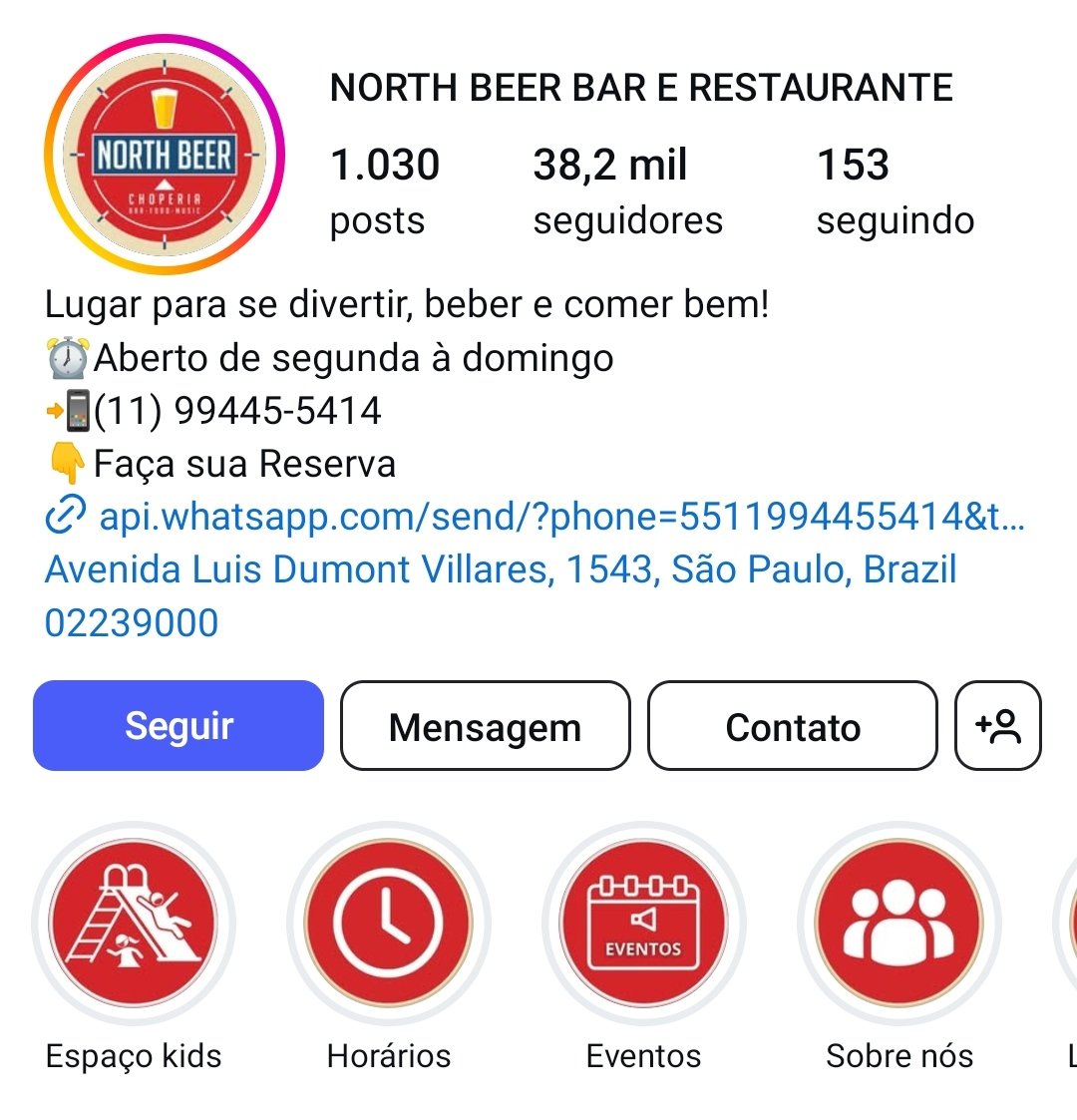Tap the Mensagem button

pos(485,726)
